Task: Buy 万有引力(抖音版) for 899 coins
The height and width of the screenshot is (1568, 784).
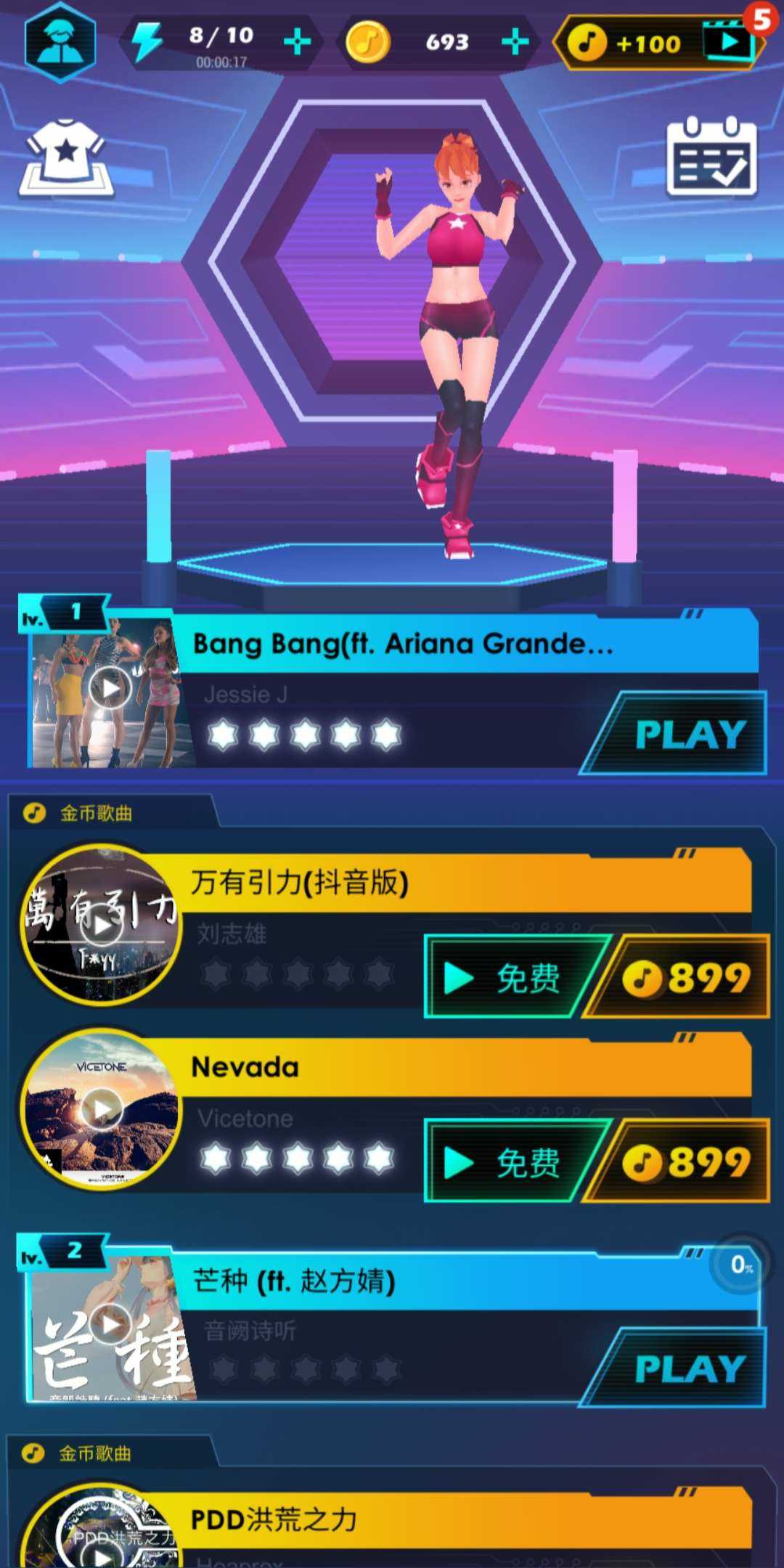Action: (x=684, y=978)
